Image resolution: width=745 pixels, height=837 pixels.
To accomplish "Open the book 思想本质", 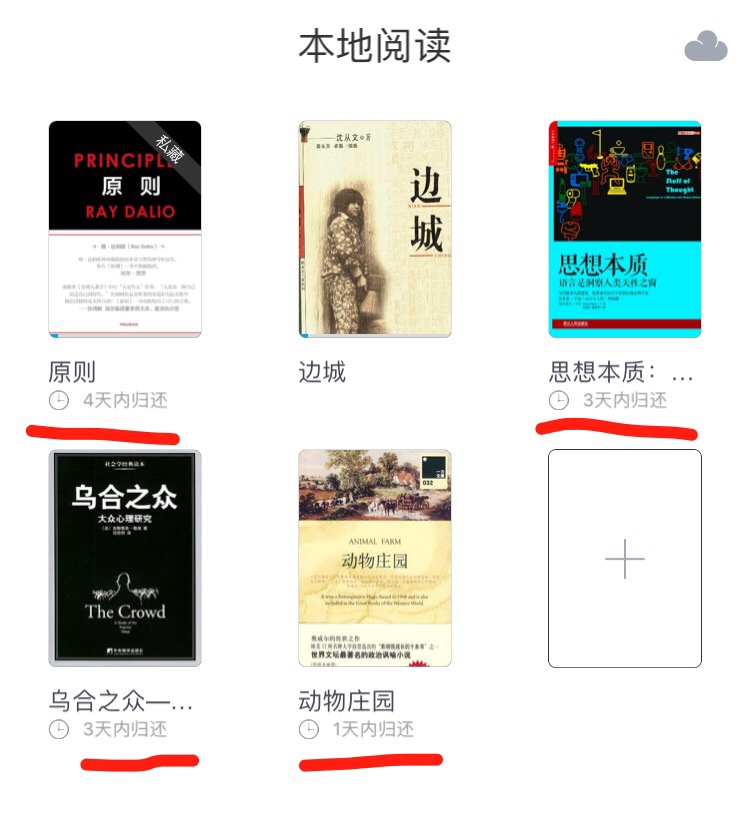I will pyautogui.click(x=625, y=229).
